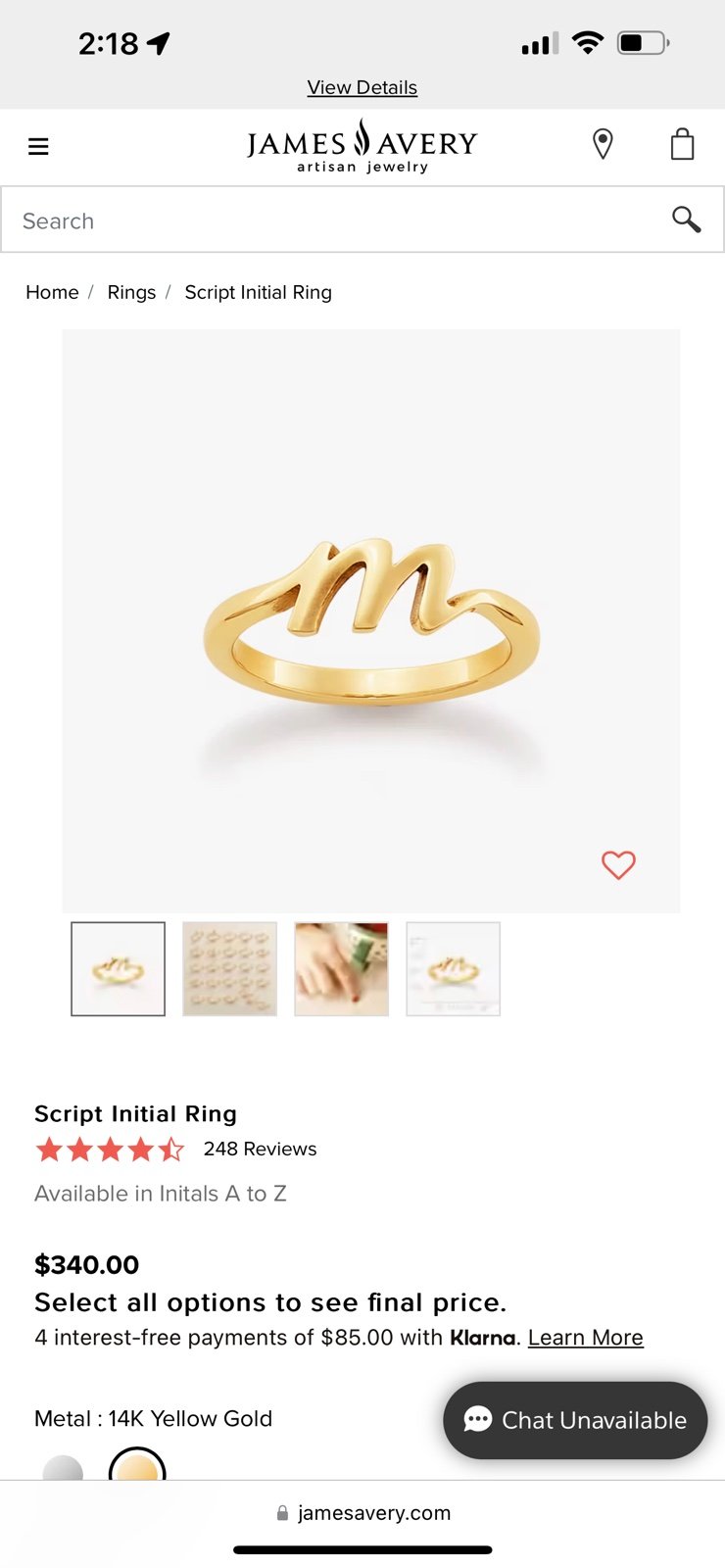Select the first ring thumbnail
Image resolution: width=725 pixels, height=1568 pixels.
coord(119,969)
